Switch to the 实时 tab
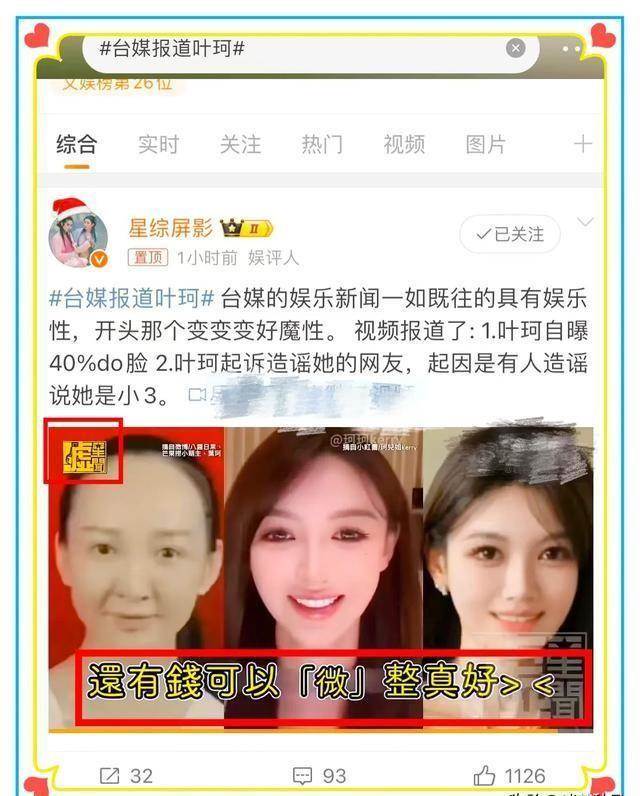 coord(158,144)
